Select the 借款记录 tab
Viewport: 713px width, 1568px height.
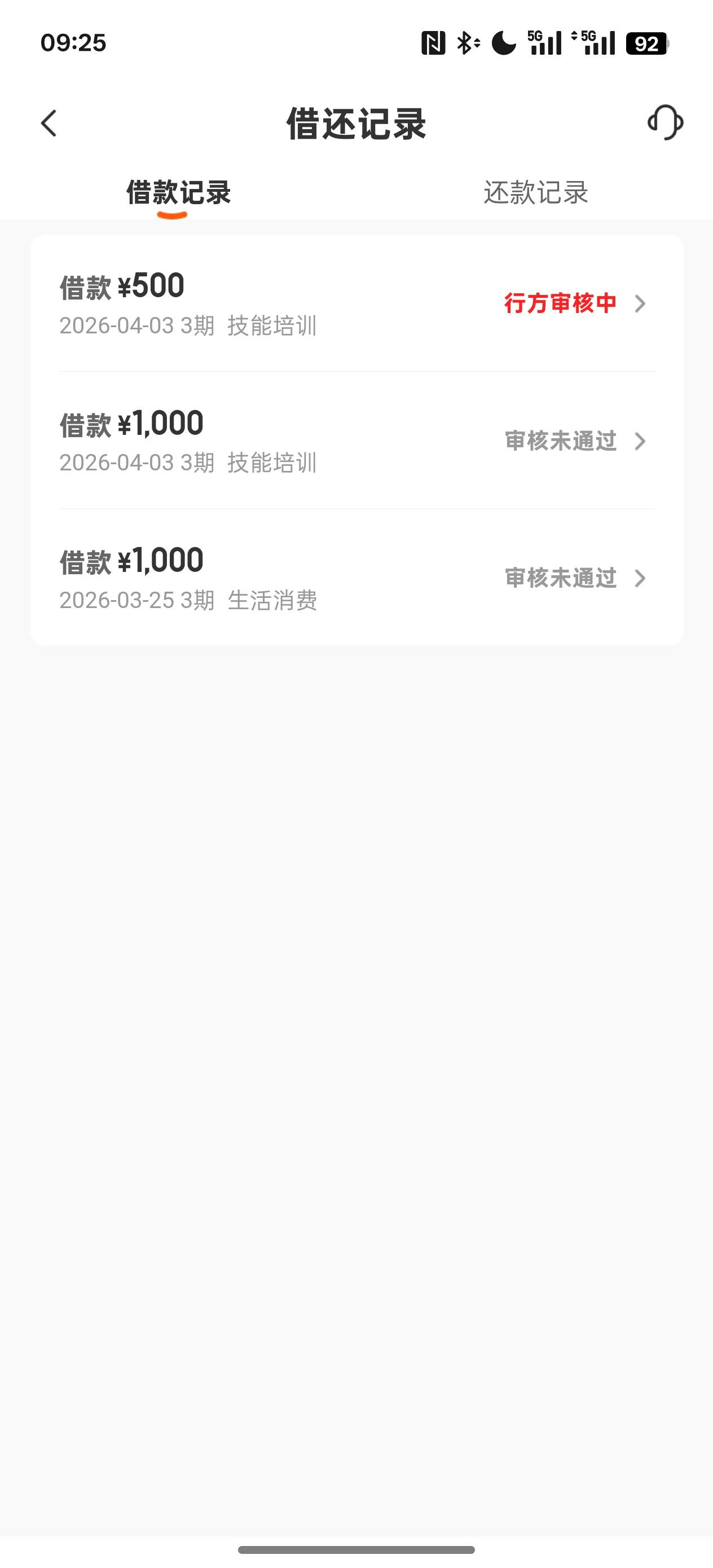[178, 193]
